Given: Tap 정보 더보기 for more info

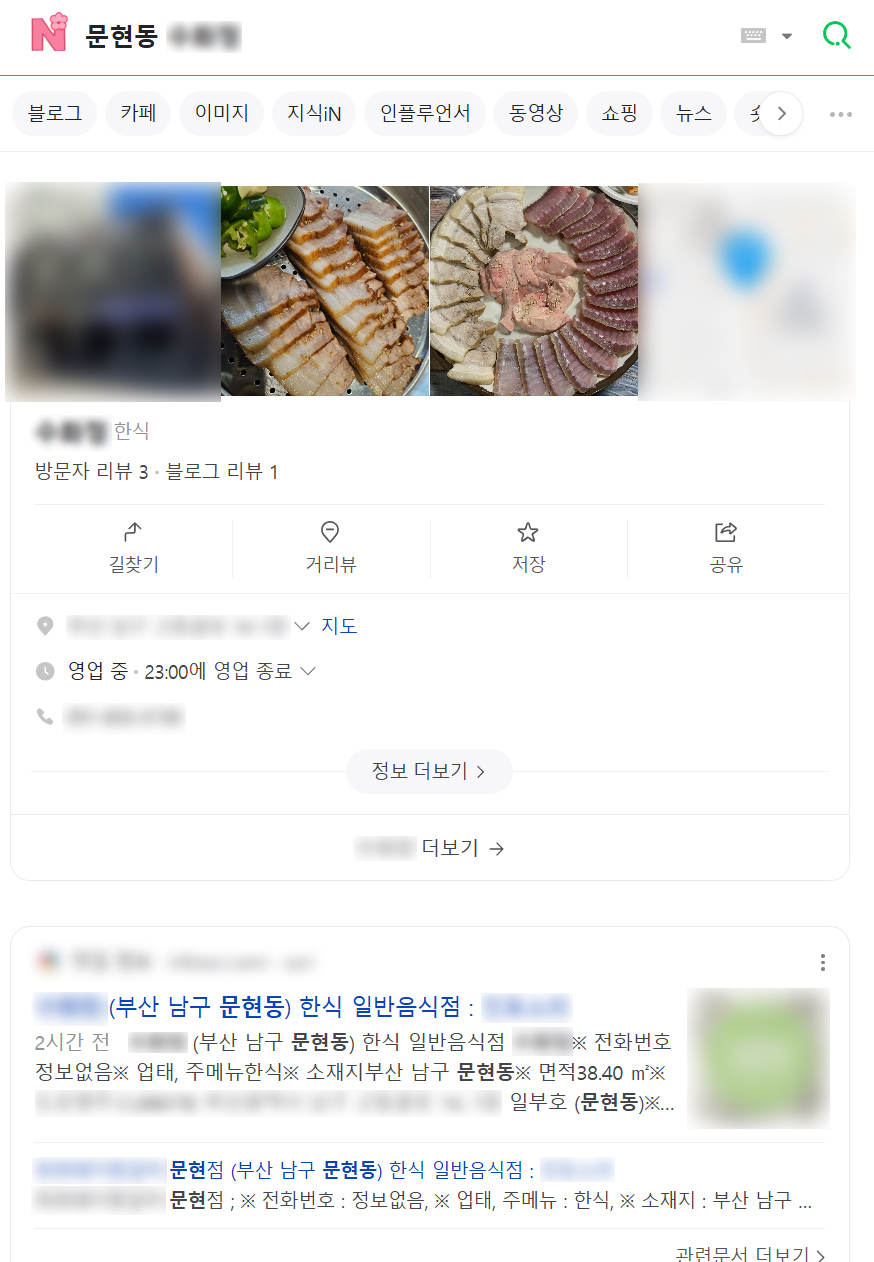Looking at the screenshot, I should point(429,771).
